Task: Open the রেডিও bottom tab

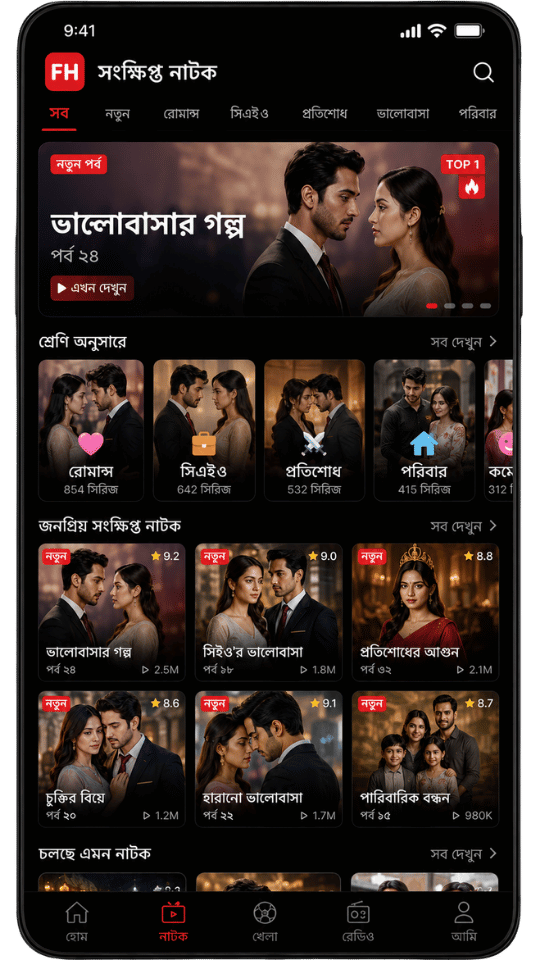Action: coord(358,921)
